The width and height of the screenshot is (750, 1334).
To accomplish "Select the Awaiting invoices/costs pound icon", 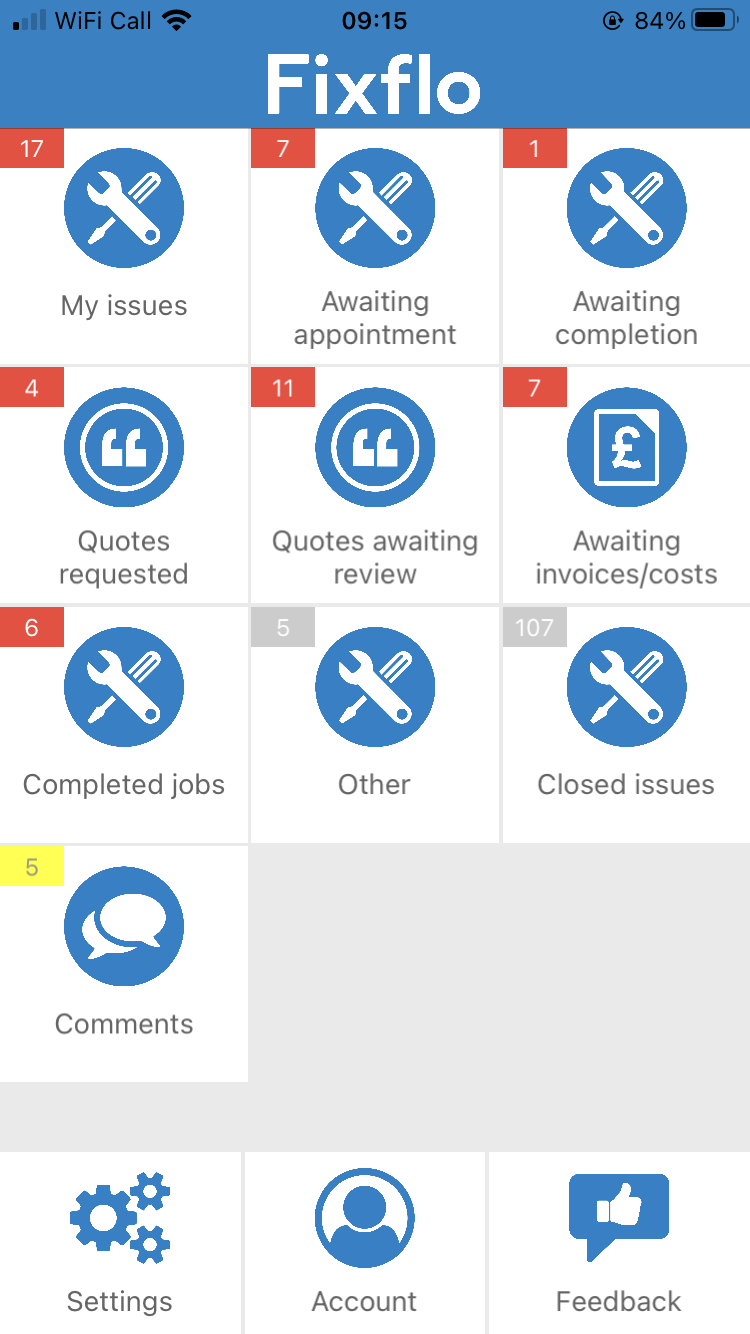I will tap(626, 447).
